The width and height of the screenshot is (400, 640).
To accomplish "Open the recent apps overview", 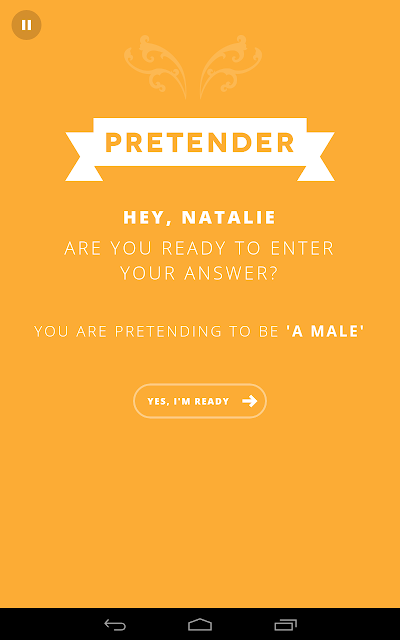I will click(285, 625).
